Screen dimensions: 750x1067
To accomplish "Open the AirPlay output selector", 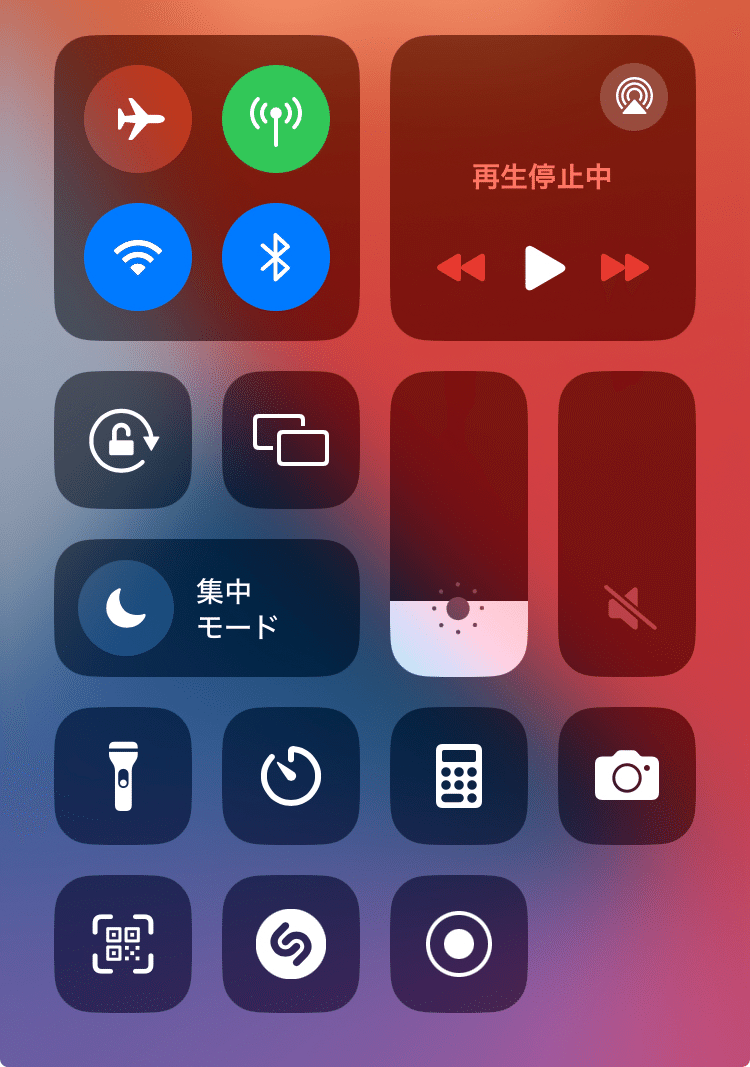I will [633, 97].
